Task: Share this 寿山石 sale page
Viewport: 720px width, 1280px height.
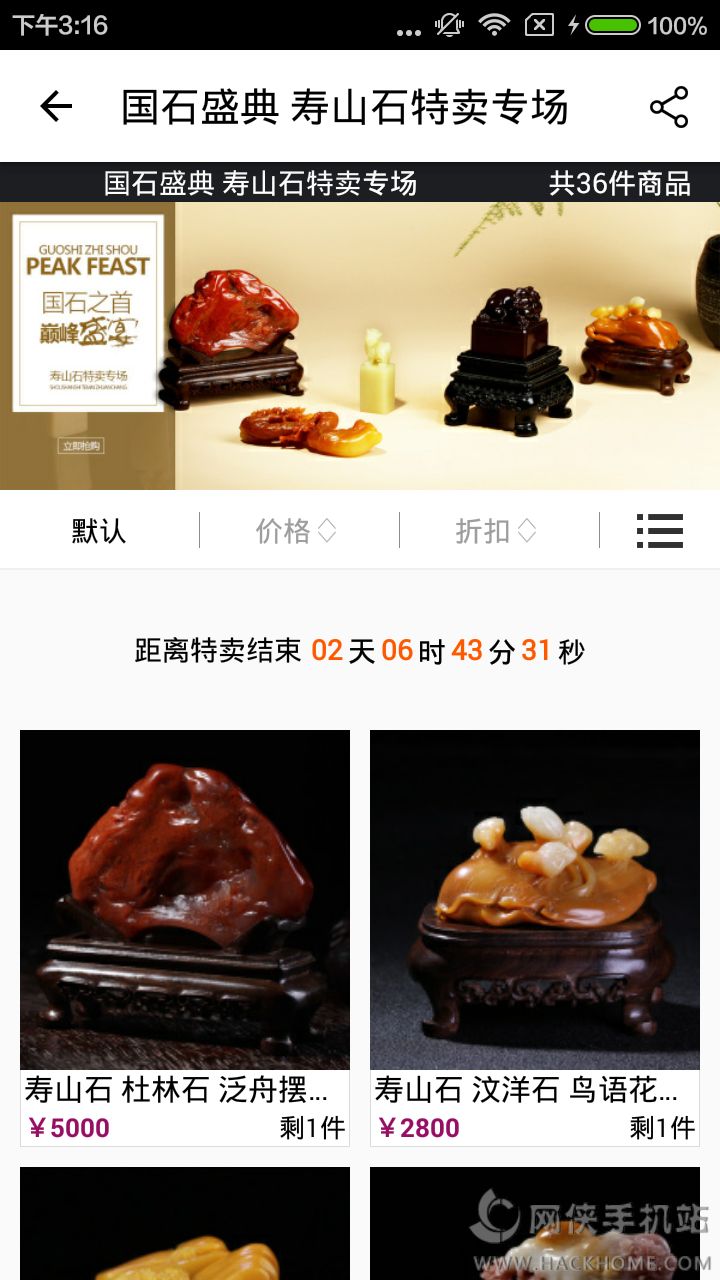Action: pos(668,107)
